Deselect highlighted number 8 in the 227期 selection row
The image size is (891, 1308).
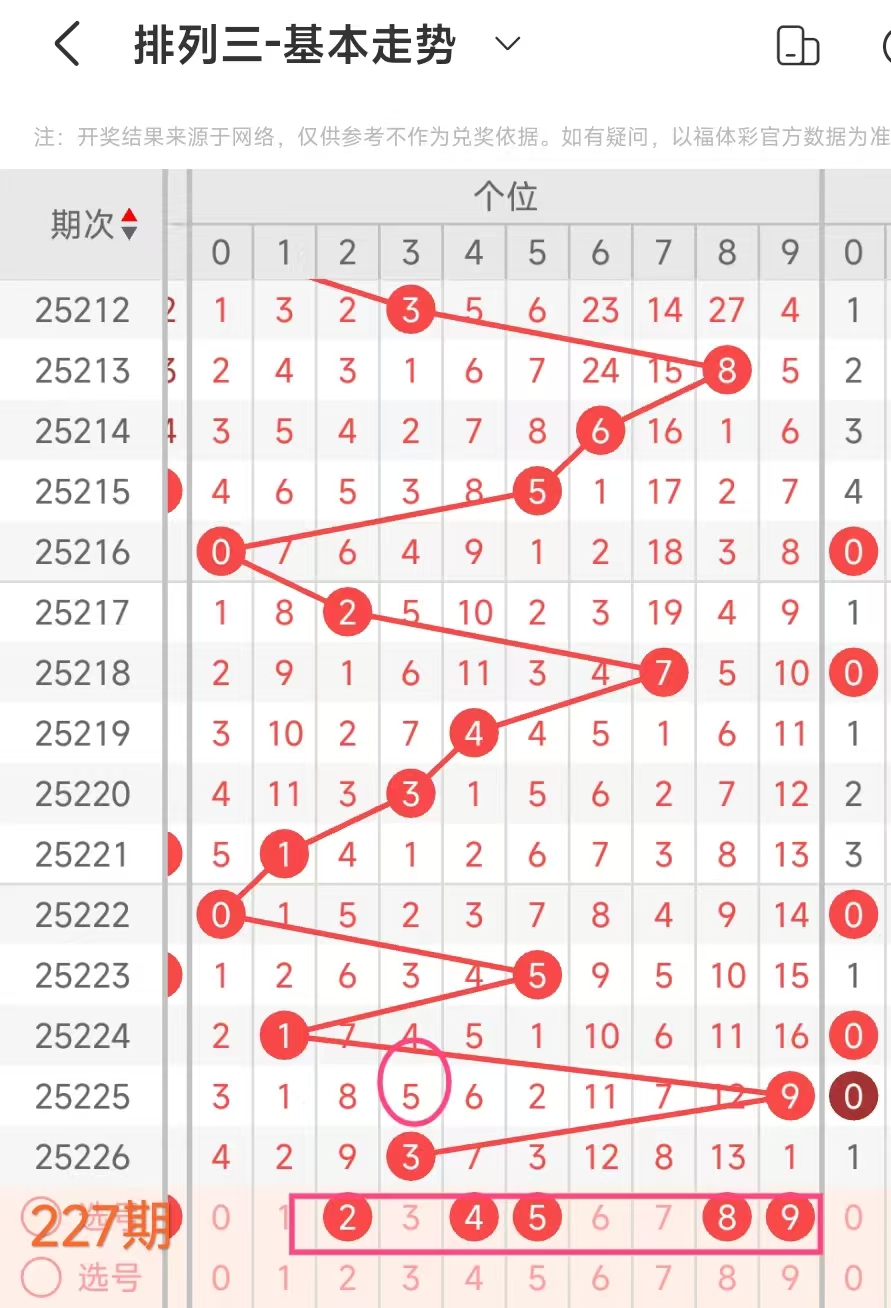[727, 1217]
